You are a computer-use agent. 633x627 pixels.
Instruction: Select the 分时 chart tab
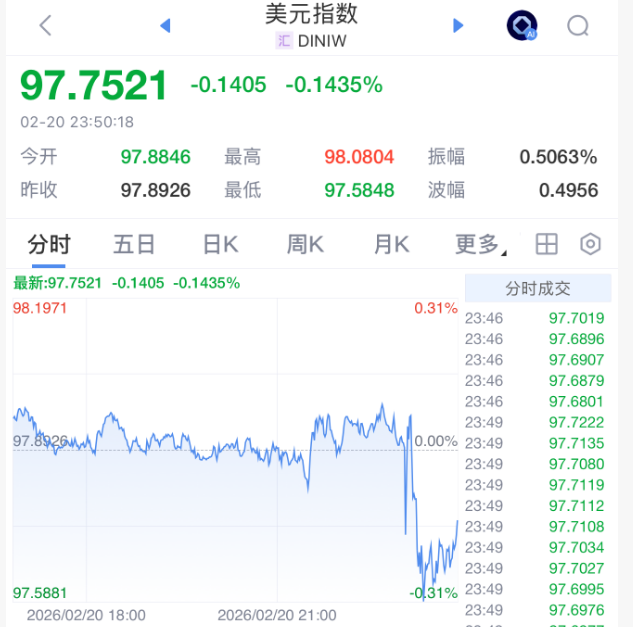(49, 244)
